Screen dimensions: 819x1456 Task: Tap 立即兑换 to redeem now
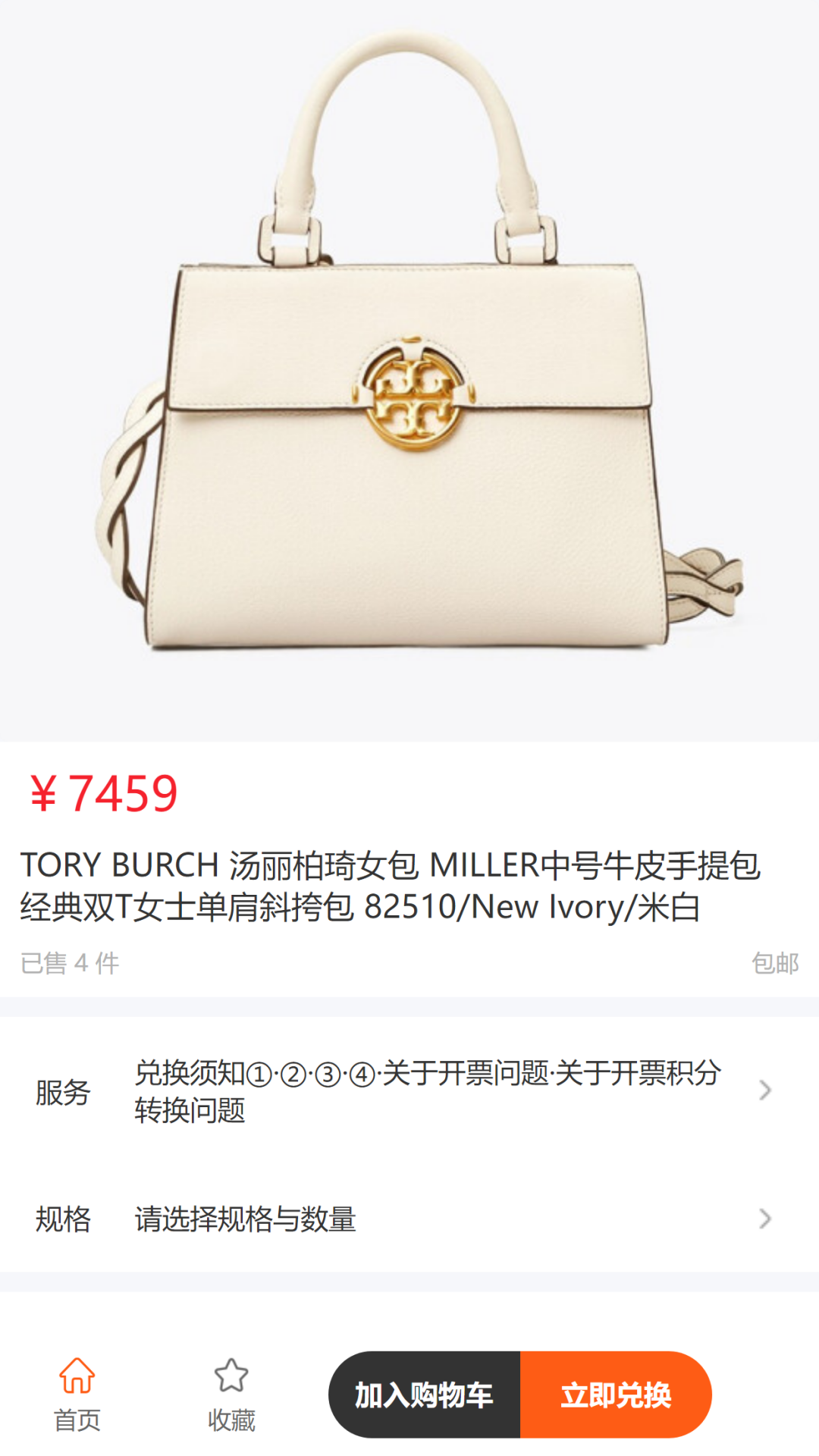click(616, 1395)
